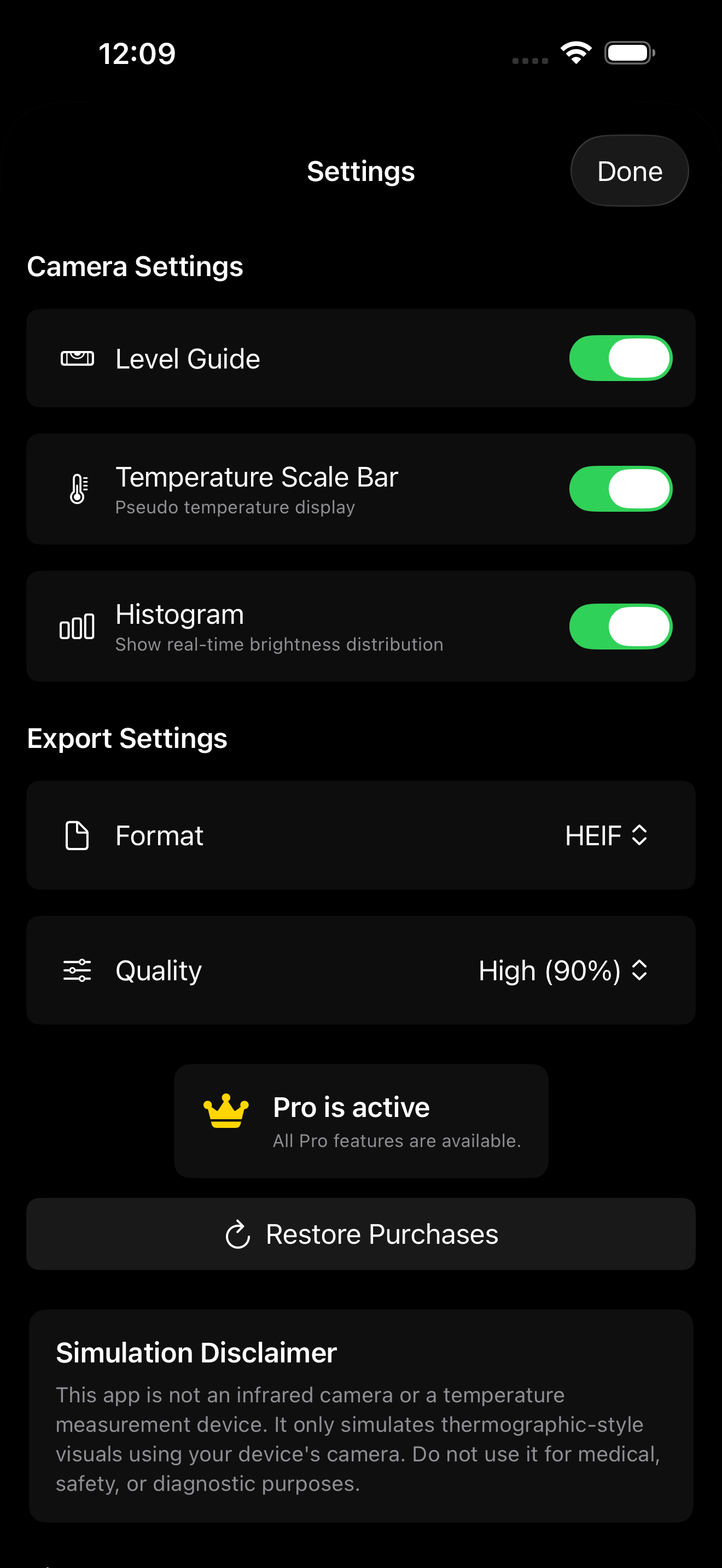Click the cellular signal dots in status bar
This screenshot has height=1568, width=722.
[529, 60]
